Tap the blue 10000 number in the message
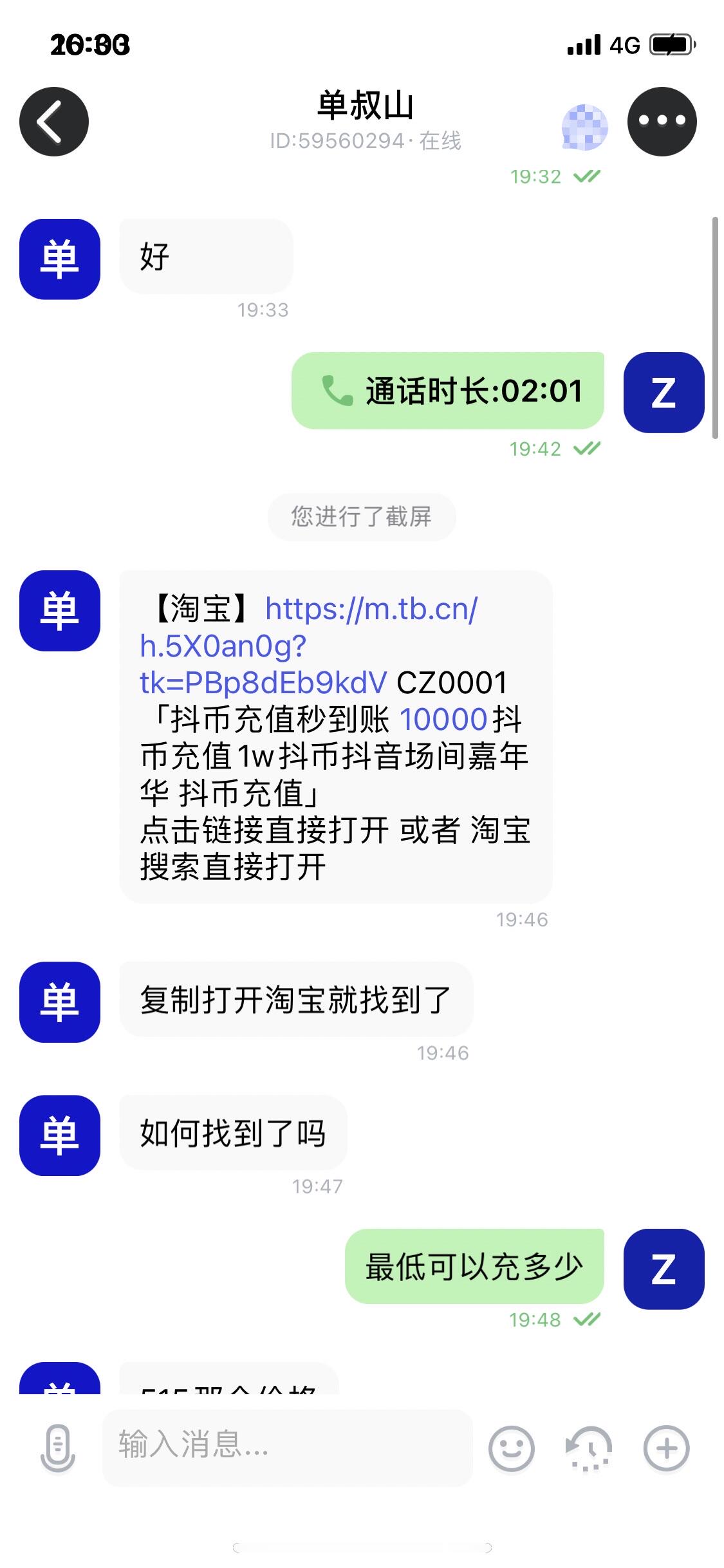Viewport: 724px width, 1568px height. point(443,719)
